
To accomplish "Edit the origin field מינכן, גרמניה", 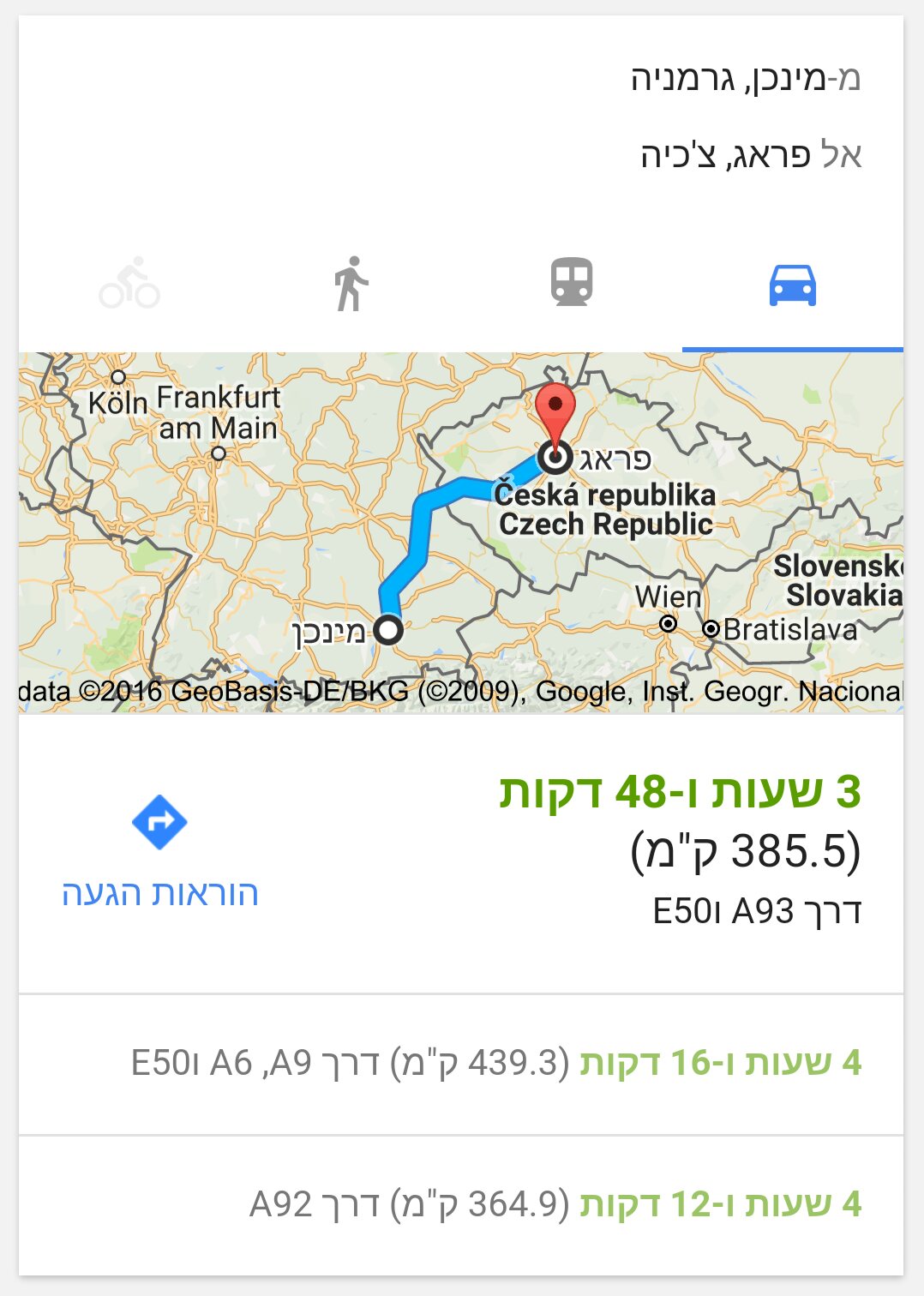I will point(746,78).
